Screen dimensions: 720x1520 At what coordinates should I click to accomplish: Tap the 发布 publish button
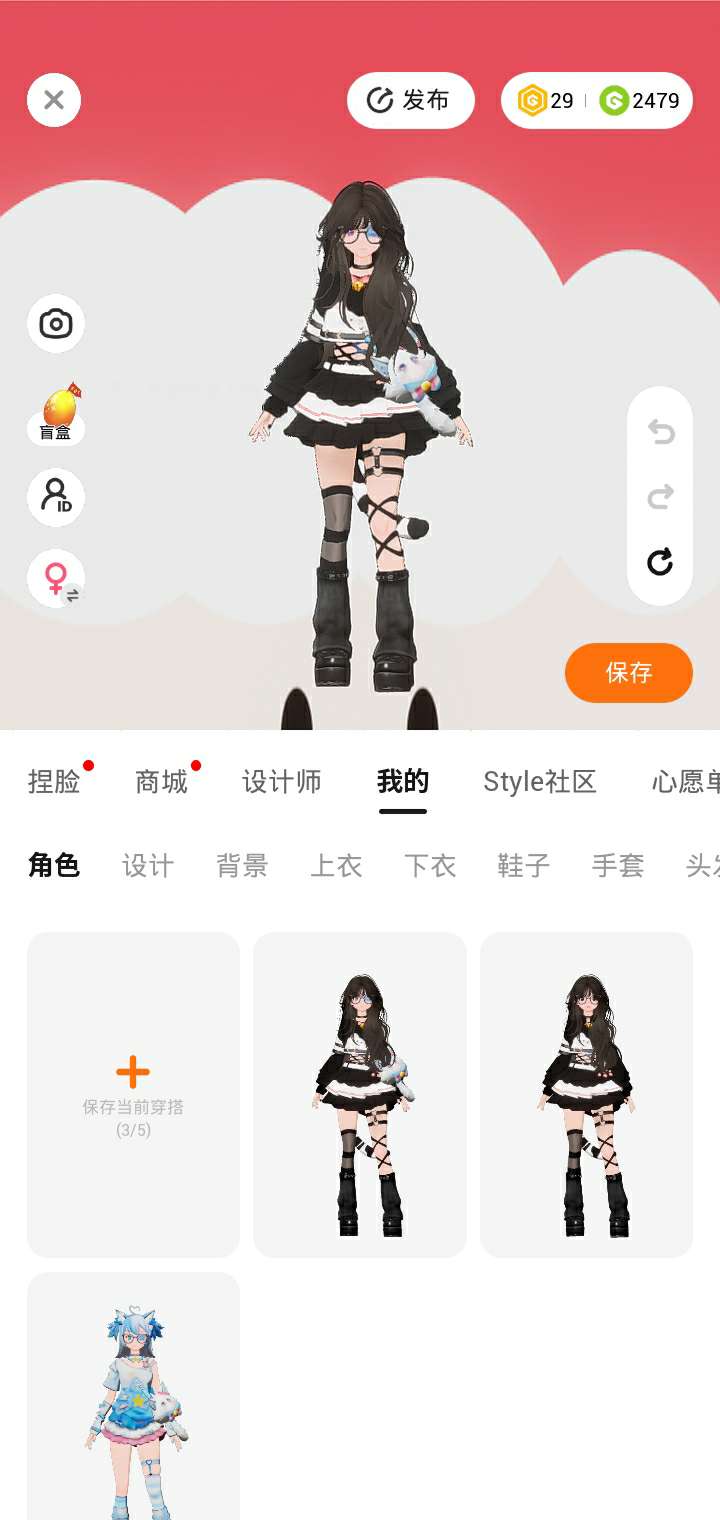coord(410,100)
